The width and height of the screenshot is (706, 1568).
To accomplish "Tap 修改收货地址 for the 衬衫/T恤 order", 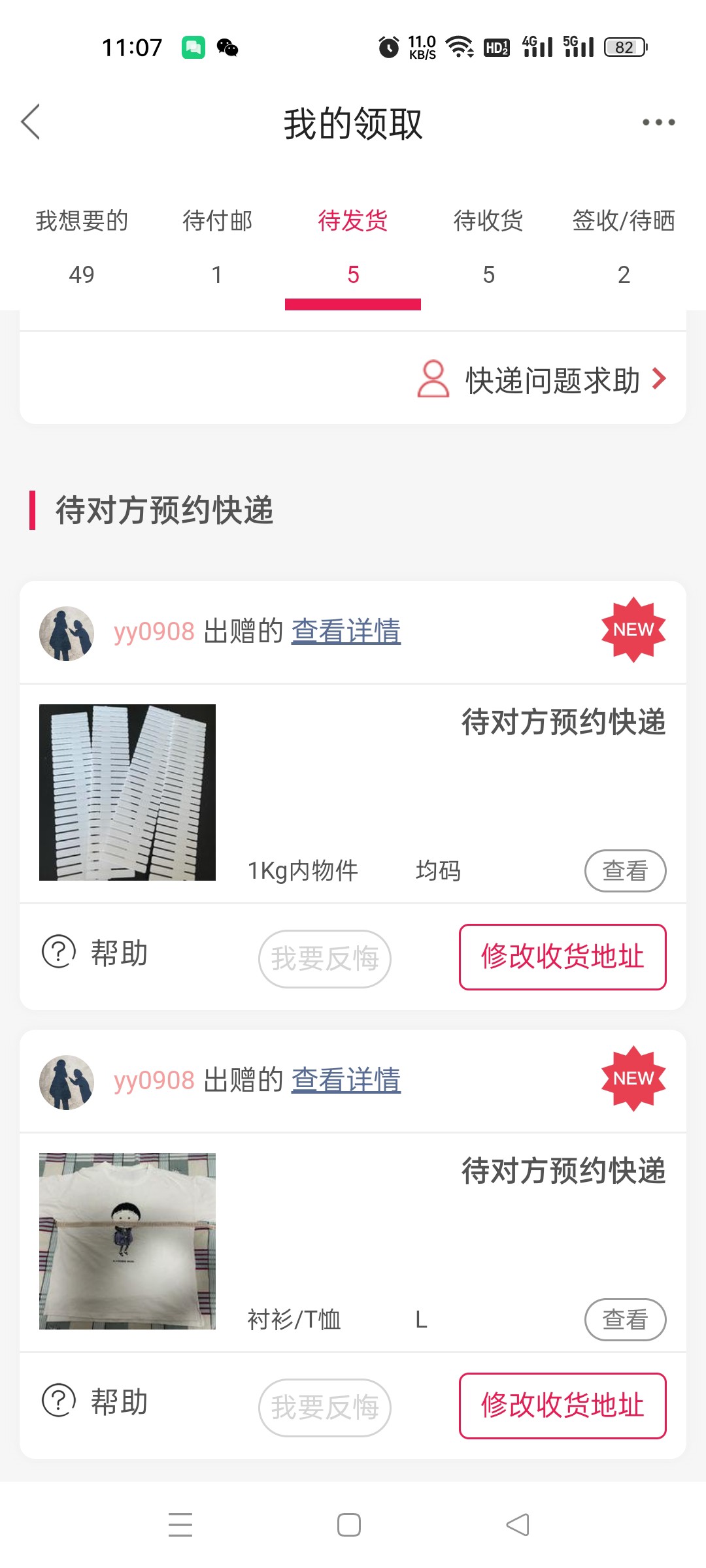I will (562, 1406).
